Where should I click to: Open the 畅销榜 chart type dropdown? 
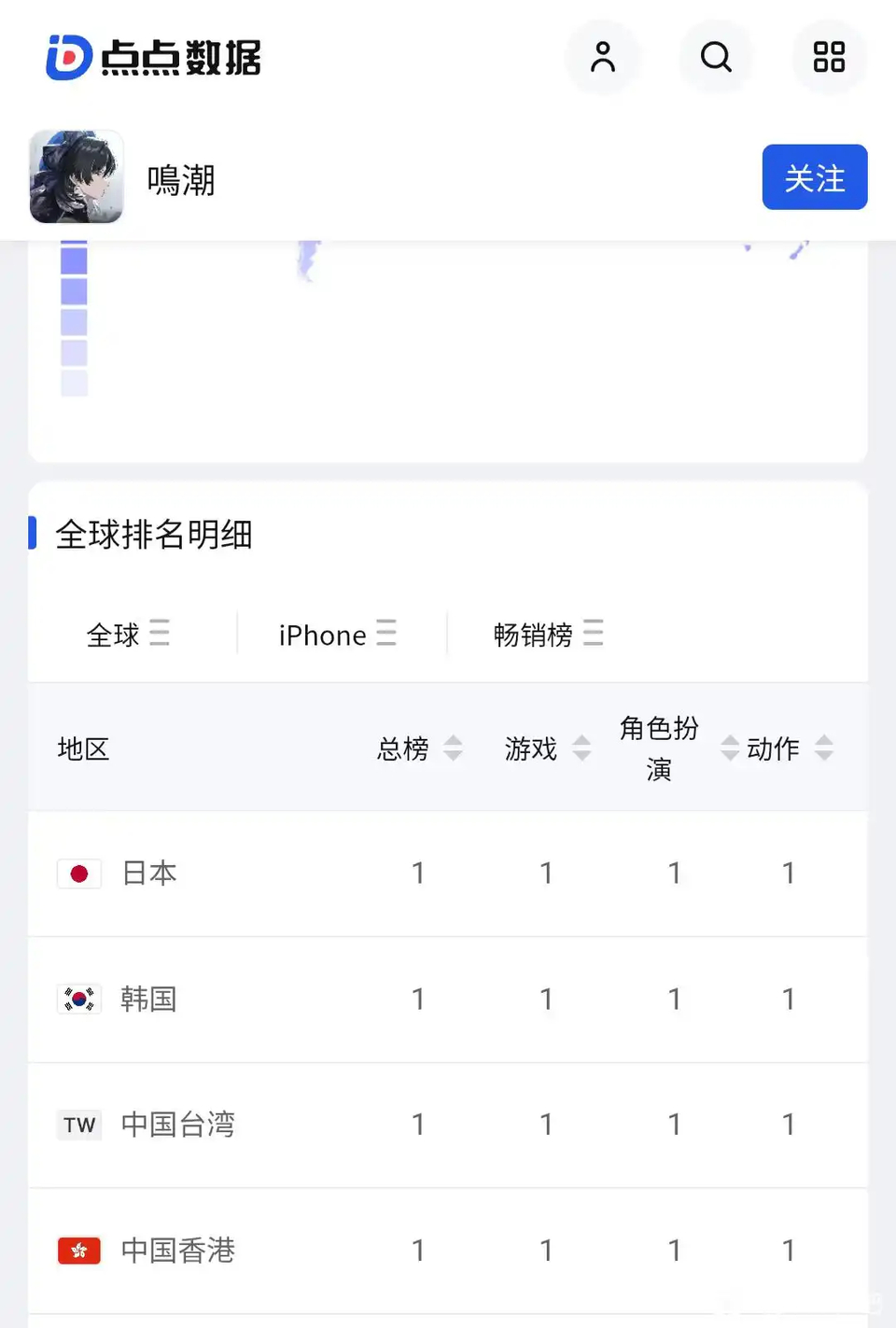(548, 635)
